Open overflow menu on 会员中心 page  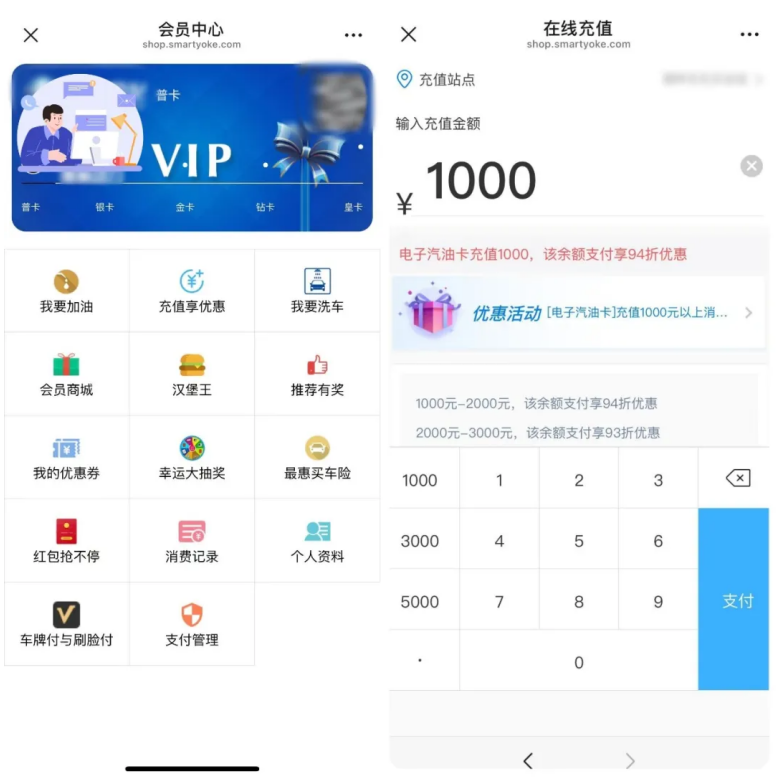(353, 35)
